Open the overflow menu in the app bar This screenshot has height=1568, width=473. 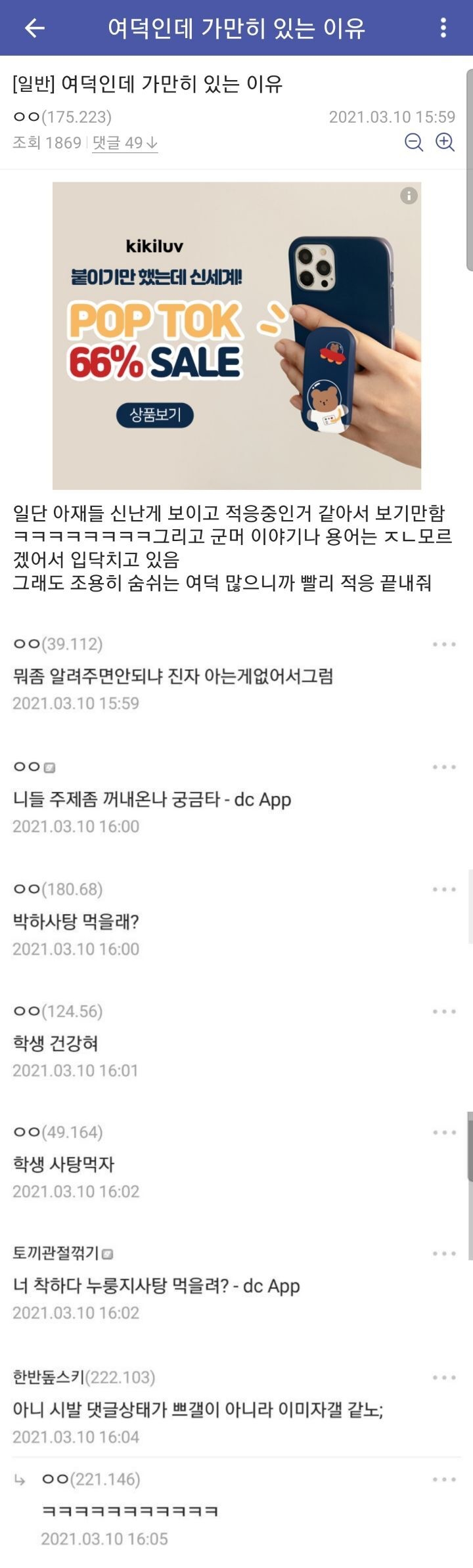tap(443, 28)
